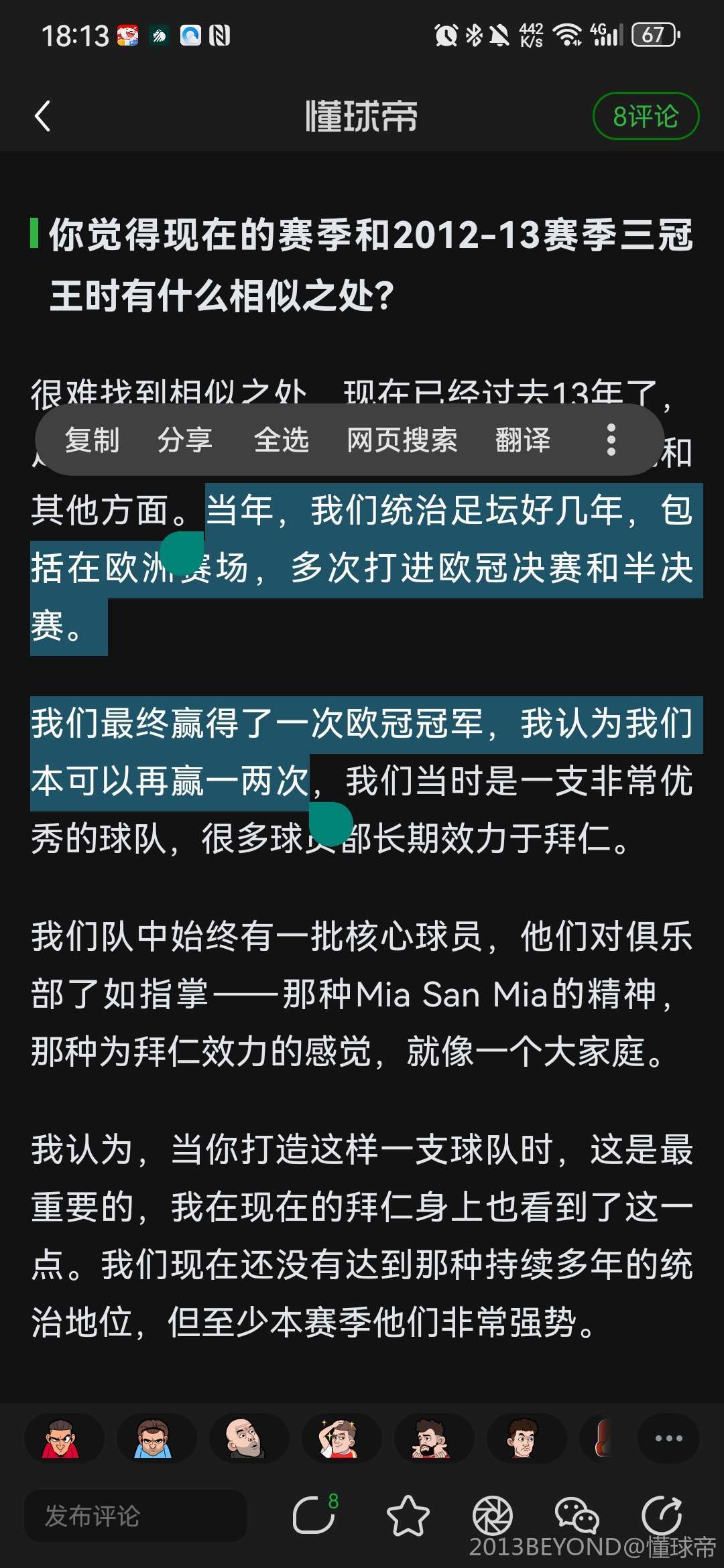724x1568 pixels.
Task: Tap 复制 to copy the selected text
Action: point(92,440)
